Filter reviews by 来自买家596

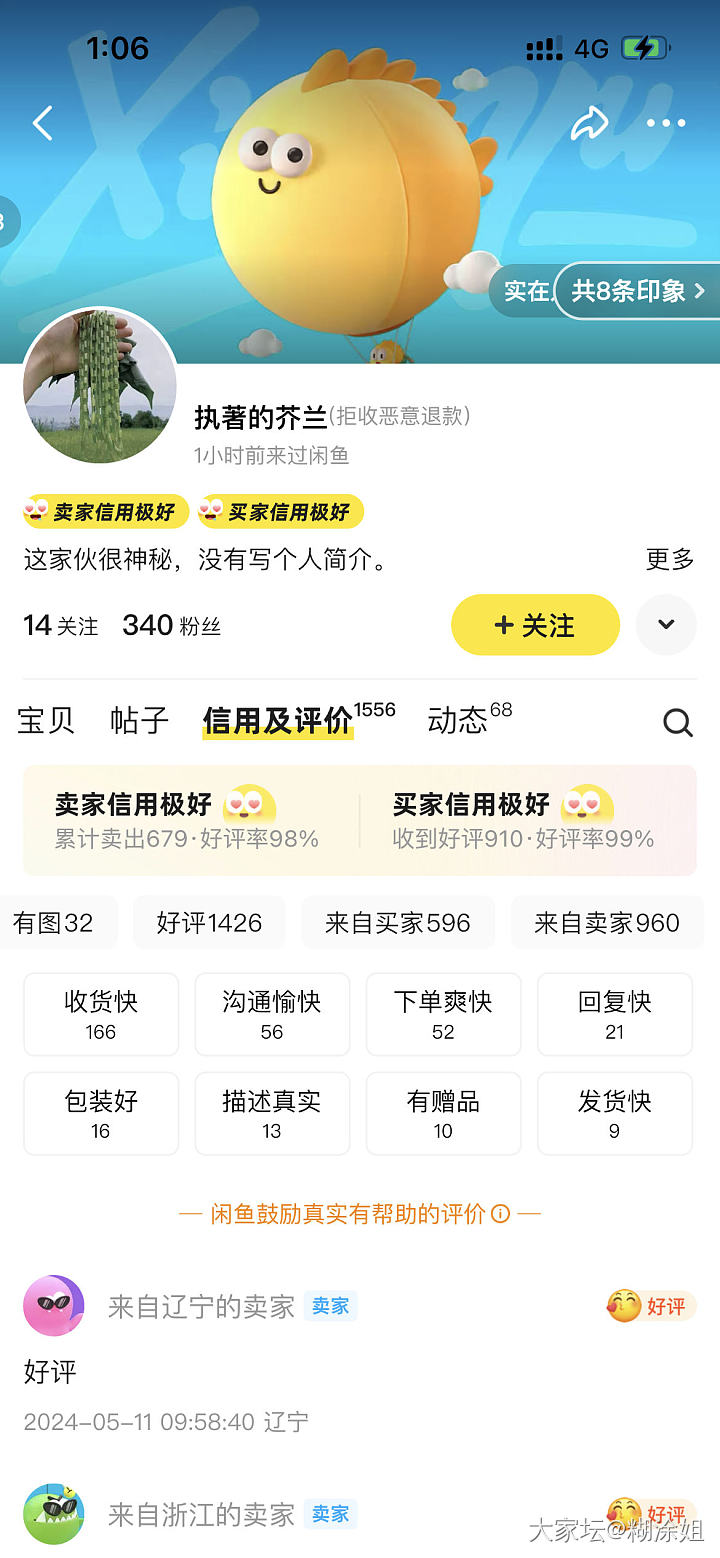[397, 922]
